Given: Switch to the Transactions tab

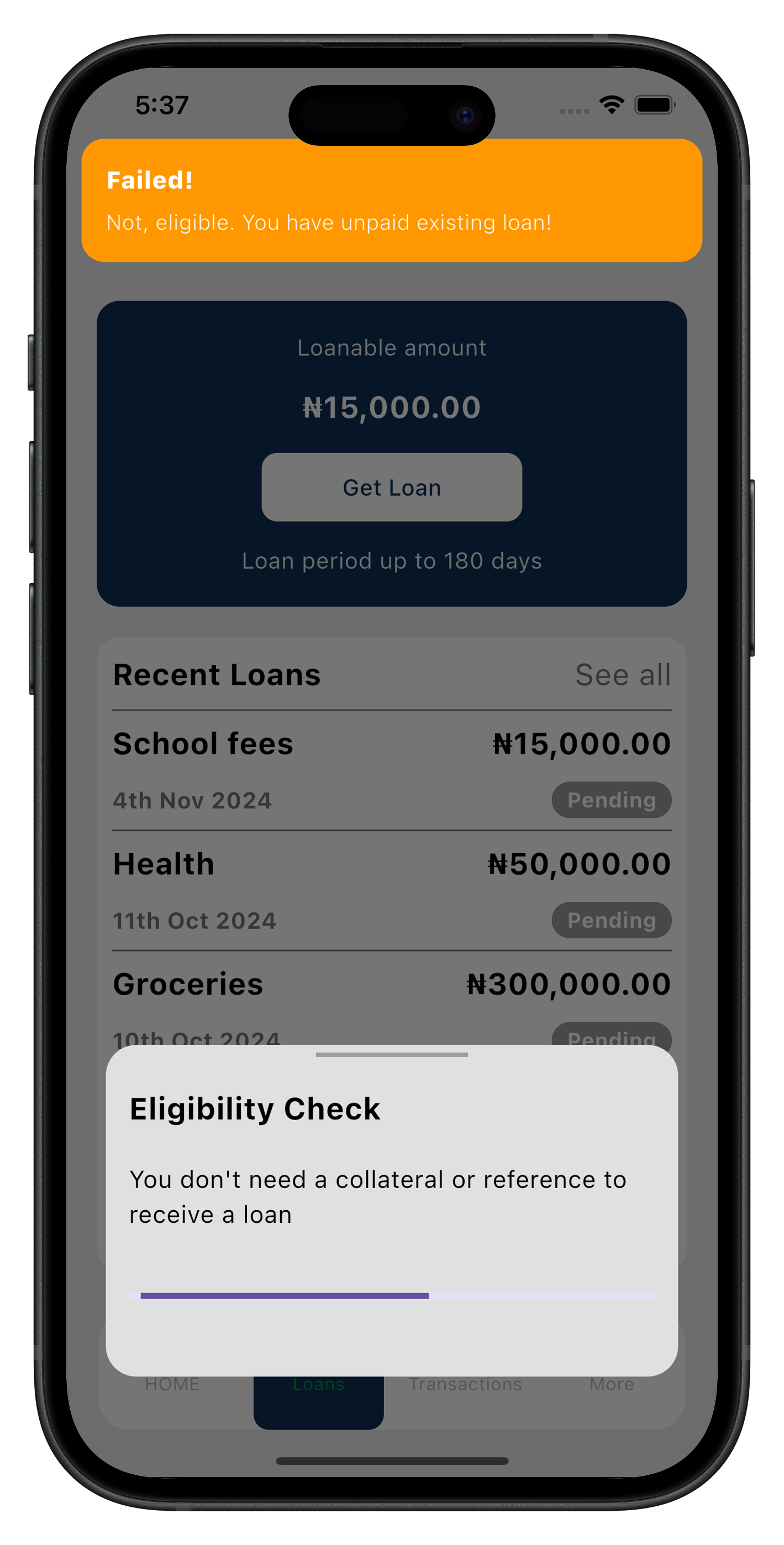Looking at the screenshot, I should point(465,1384).
